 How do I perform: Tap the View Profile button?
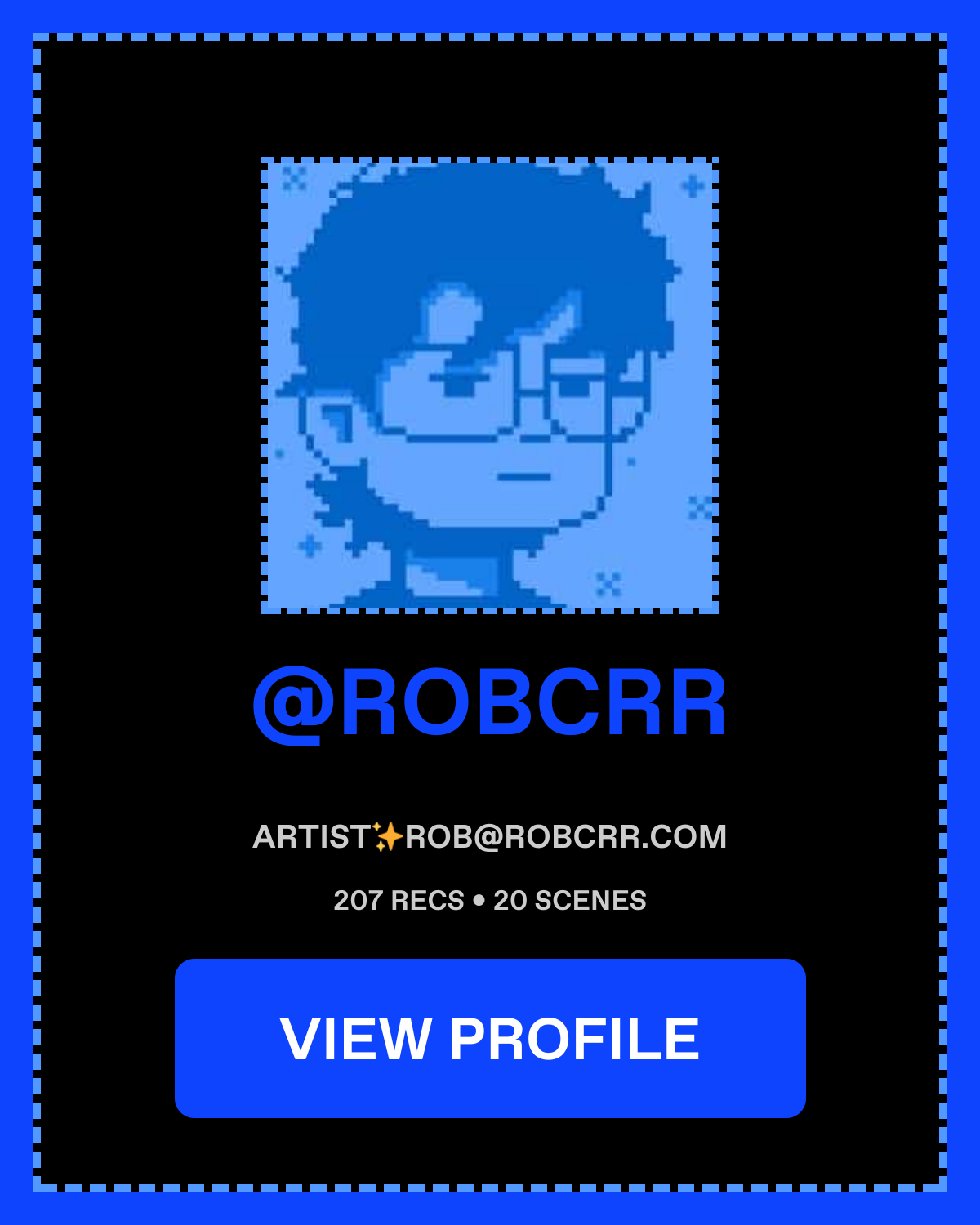click(x=490, y=1038)
